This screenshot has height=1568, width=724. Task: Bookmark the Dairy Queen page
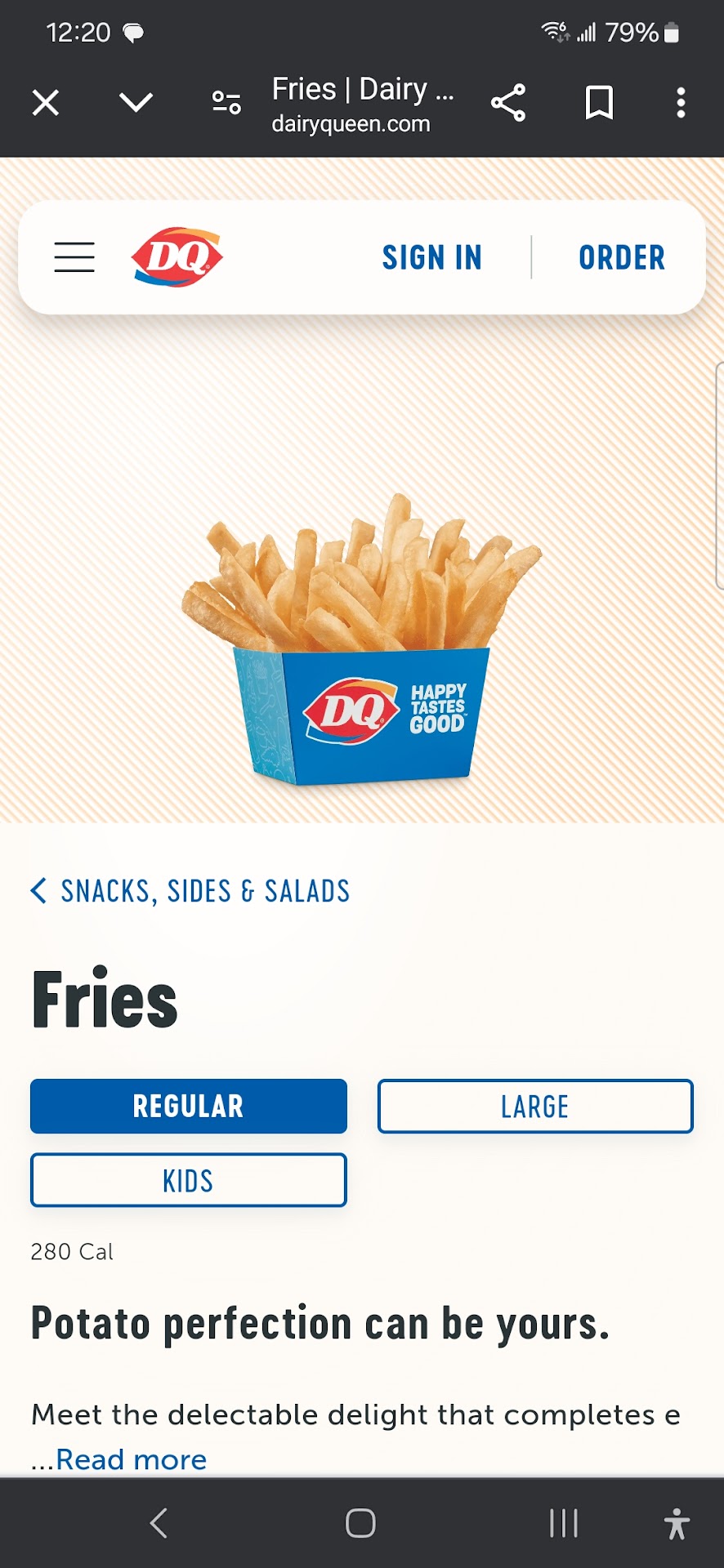pyautogui.click(x=599, y=103)
